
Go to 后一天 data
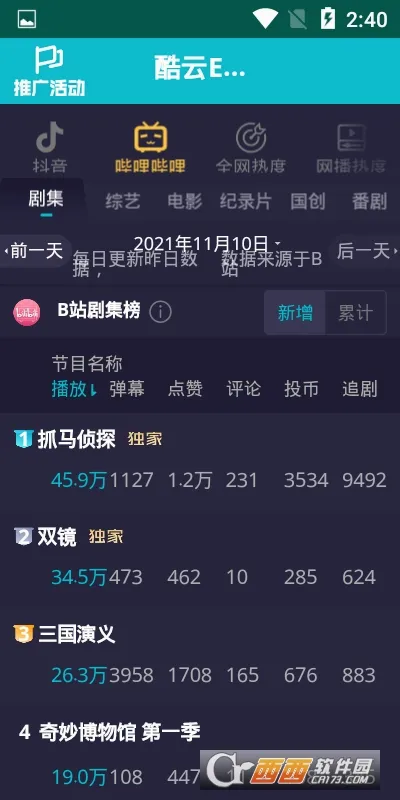point(365,251)
